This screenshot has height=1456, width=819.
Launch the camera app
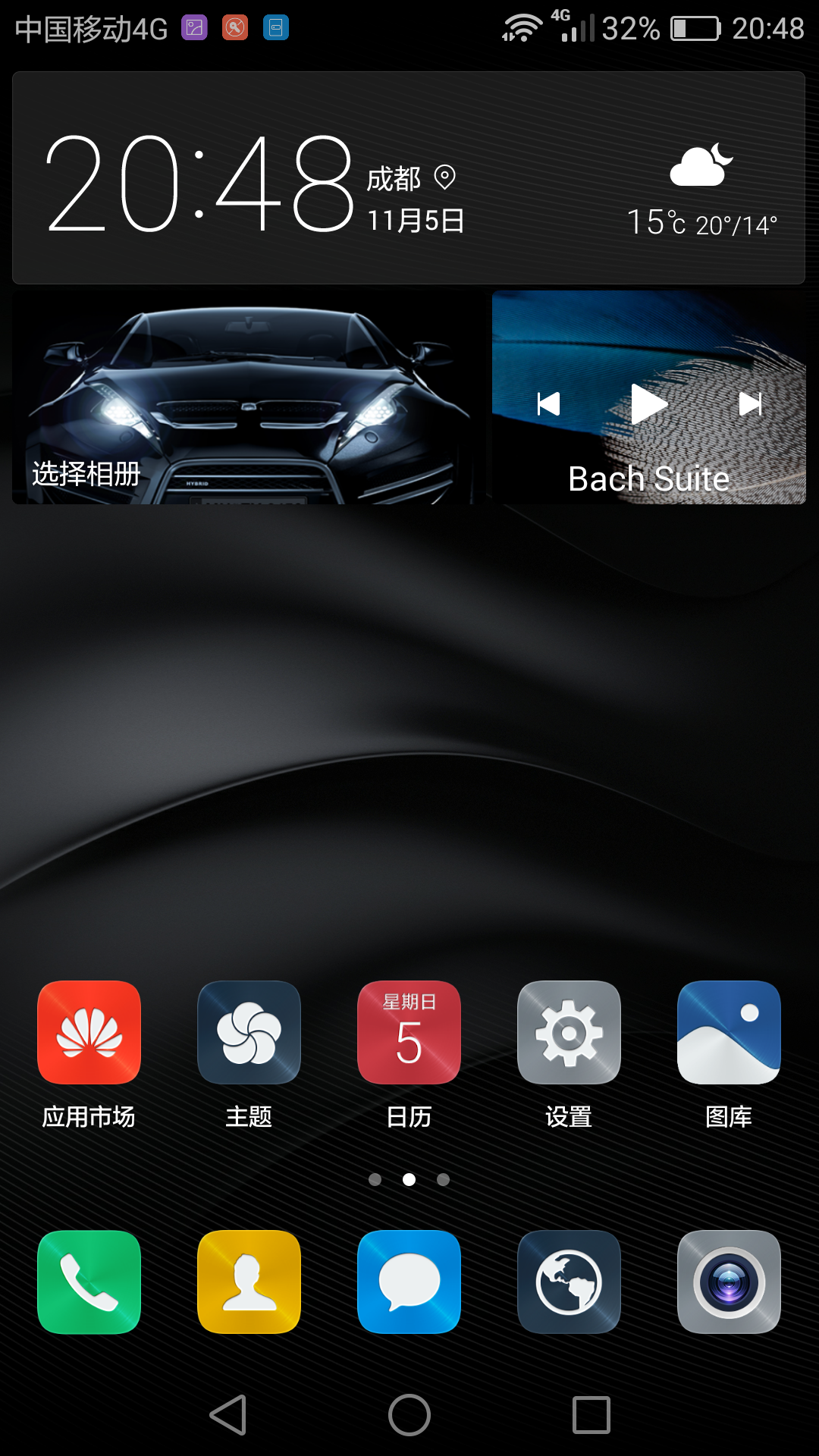pyautogui.click(x=729, y=1282)
